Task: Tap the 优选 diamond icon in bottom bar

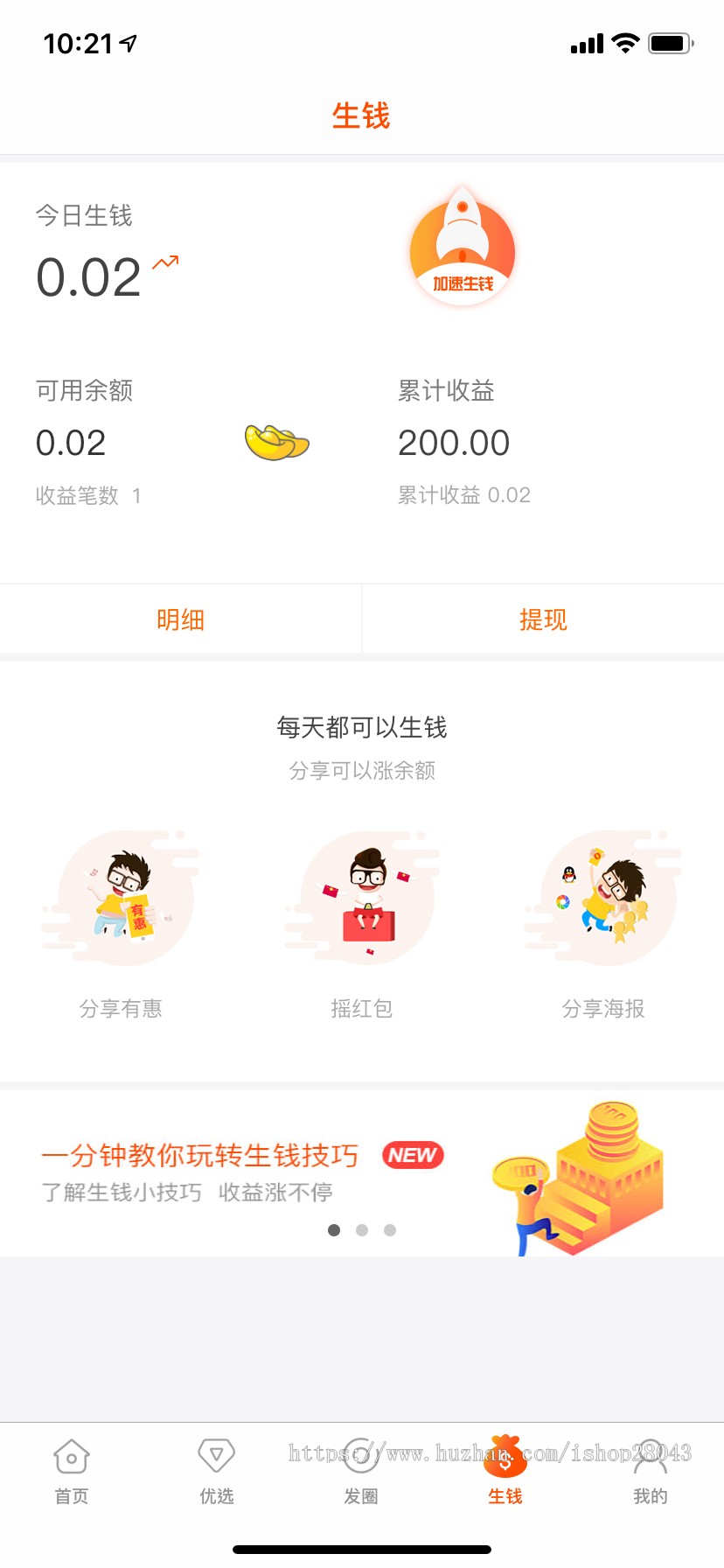Action: point(216,1455)
